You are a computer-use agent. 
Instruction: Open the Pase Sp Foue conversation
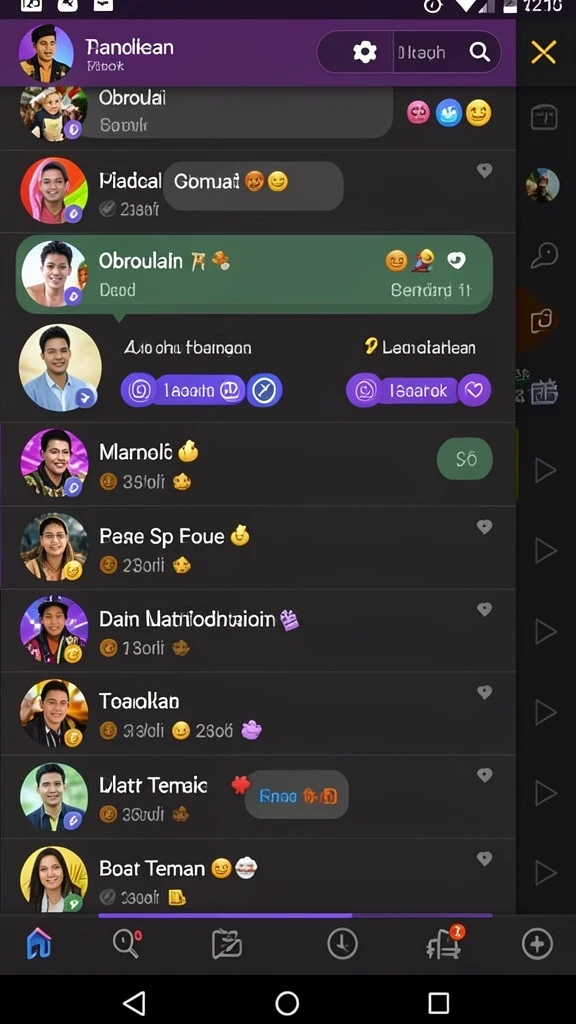click(x=257, y=547)
